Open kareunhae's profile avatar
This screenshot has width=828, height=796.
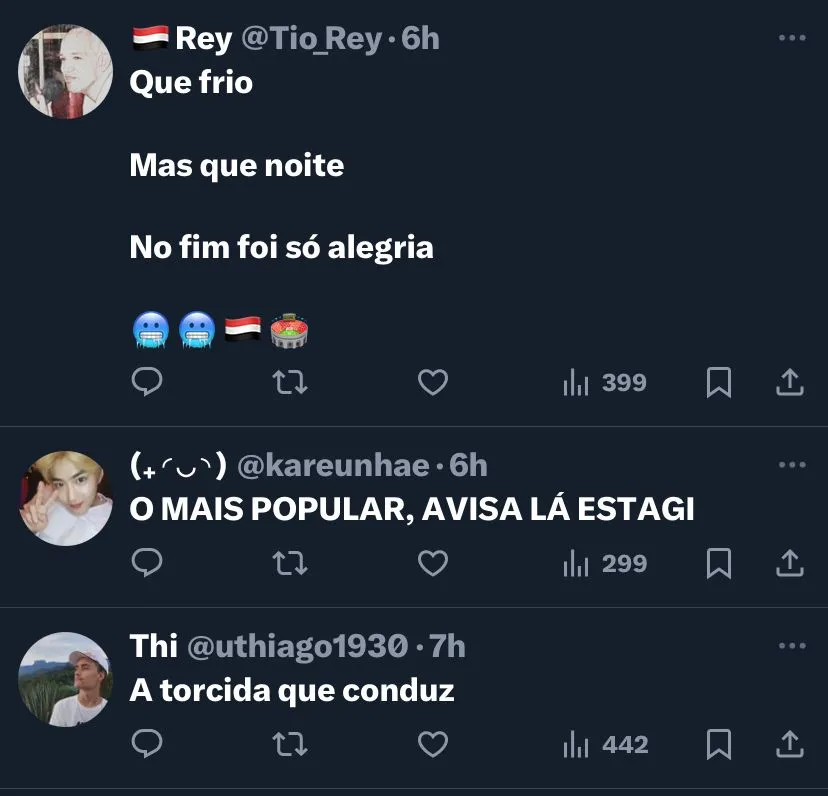[66, 498]
